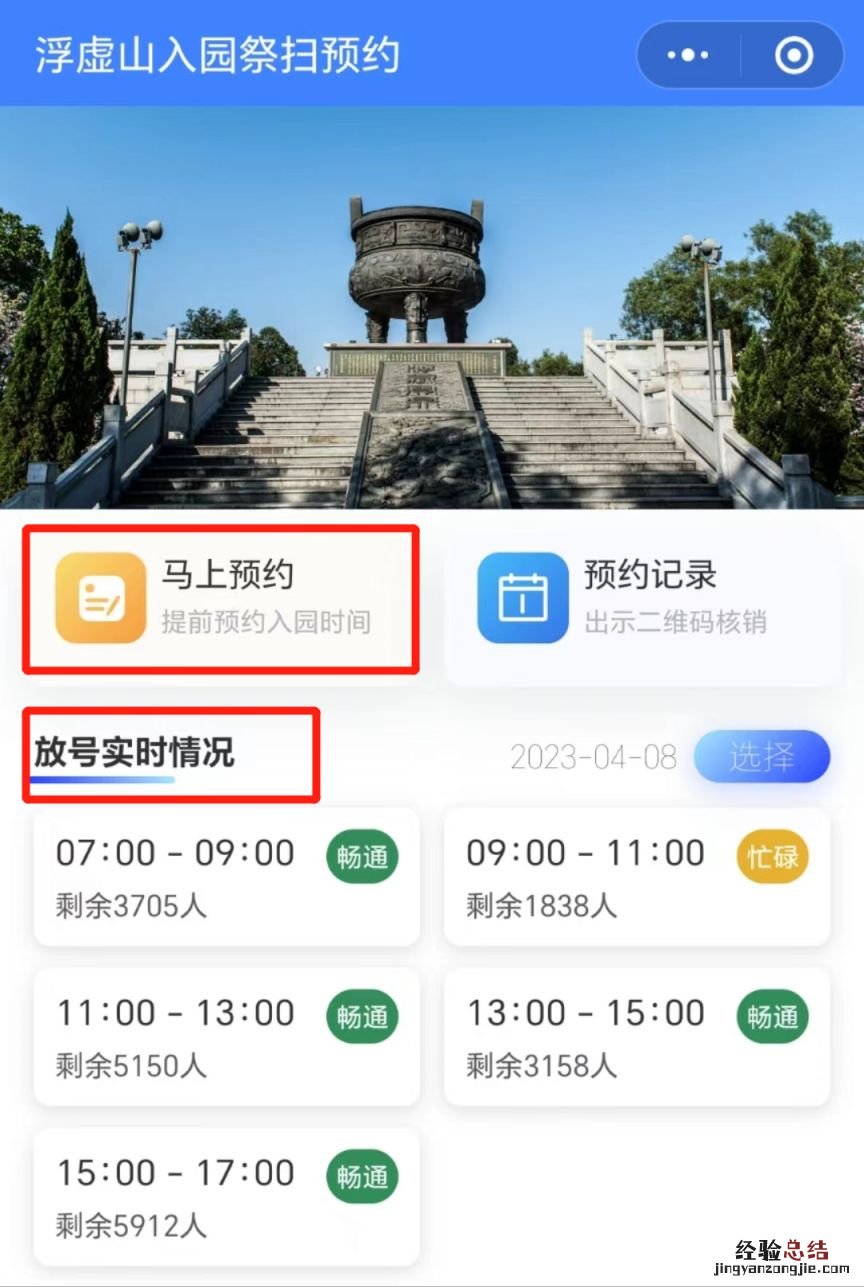Pick the 15:00 - 17:00 time slot
The image size is (864, 1287).
click(226, 1196)
